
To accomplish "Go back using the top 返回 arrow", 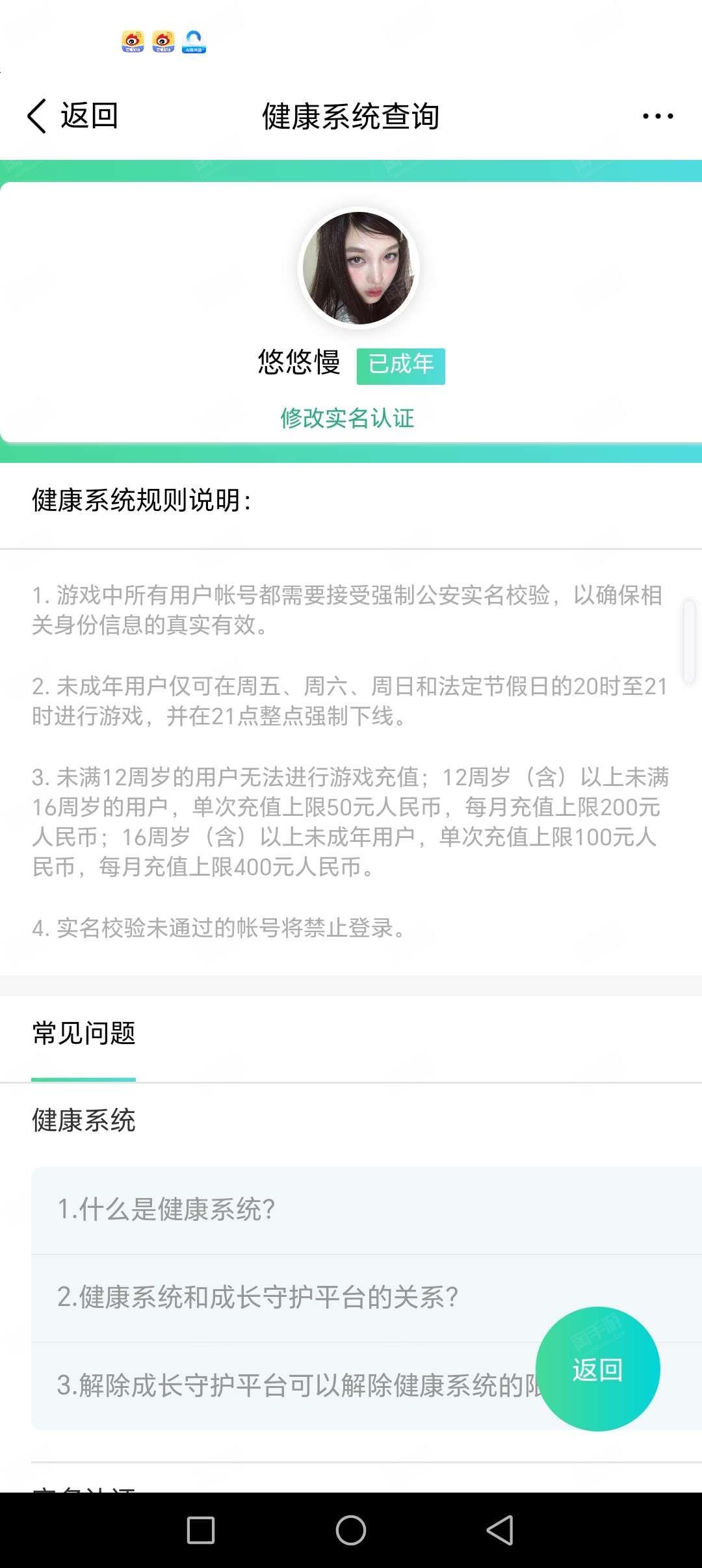I will 72,116.
